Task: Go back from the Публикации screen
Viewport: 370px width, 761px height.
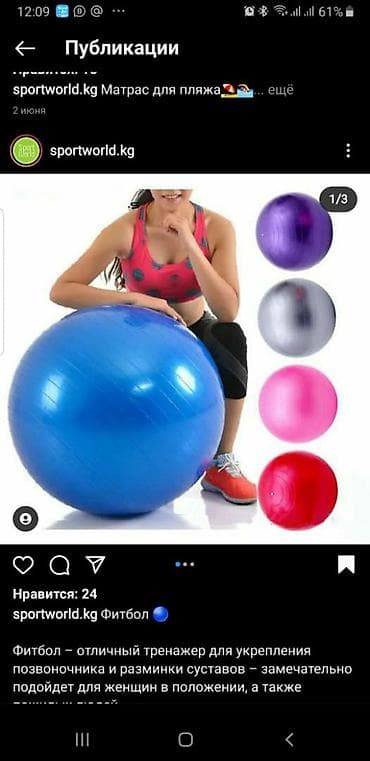Action: pyautogui.click(x=25, y=49)
